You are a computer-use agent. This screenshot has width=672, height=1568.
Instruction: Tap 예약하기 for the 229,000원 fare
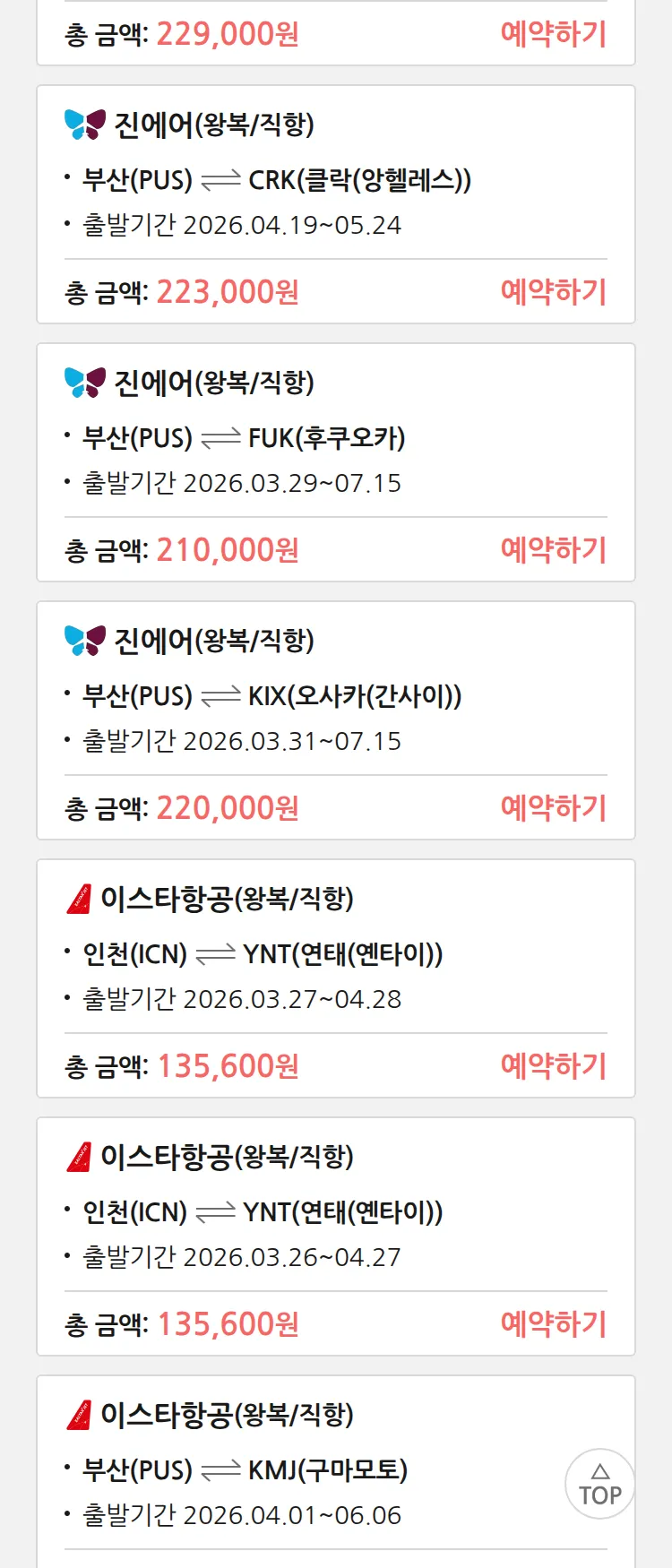coord(553,34)
